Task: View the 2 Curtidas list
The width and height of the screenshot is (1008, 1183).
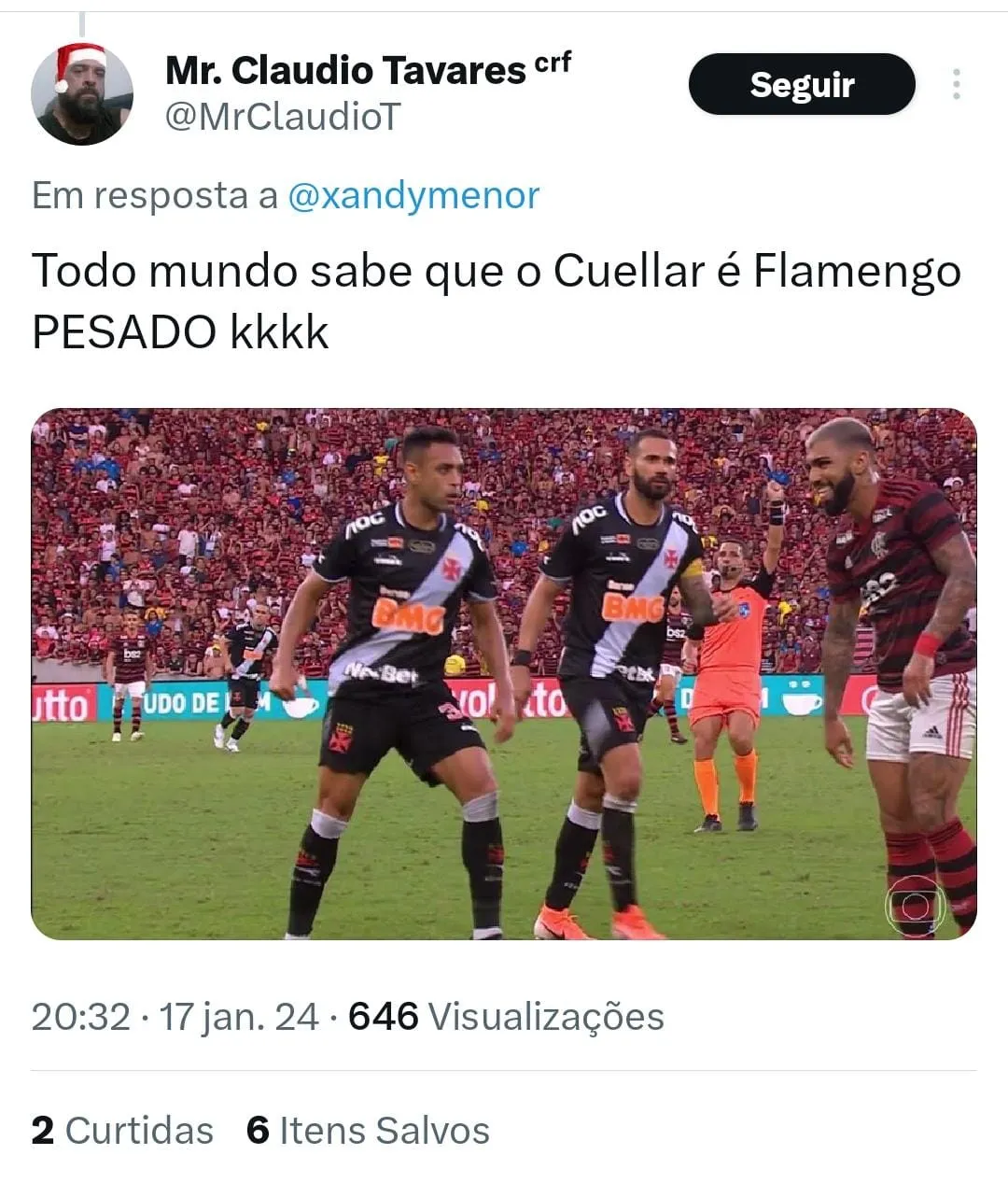Action: [122, 1131]
